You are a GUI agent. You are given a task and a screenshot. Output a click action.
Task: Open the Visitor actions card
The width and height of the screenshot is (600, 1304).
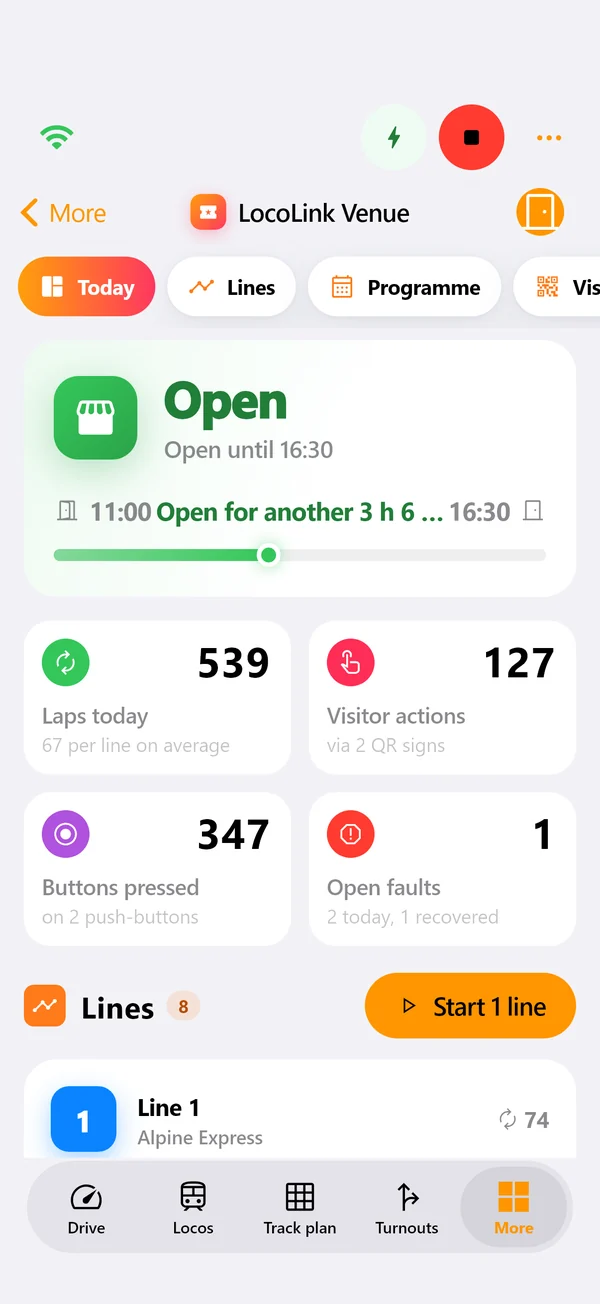442,697
